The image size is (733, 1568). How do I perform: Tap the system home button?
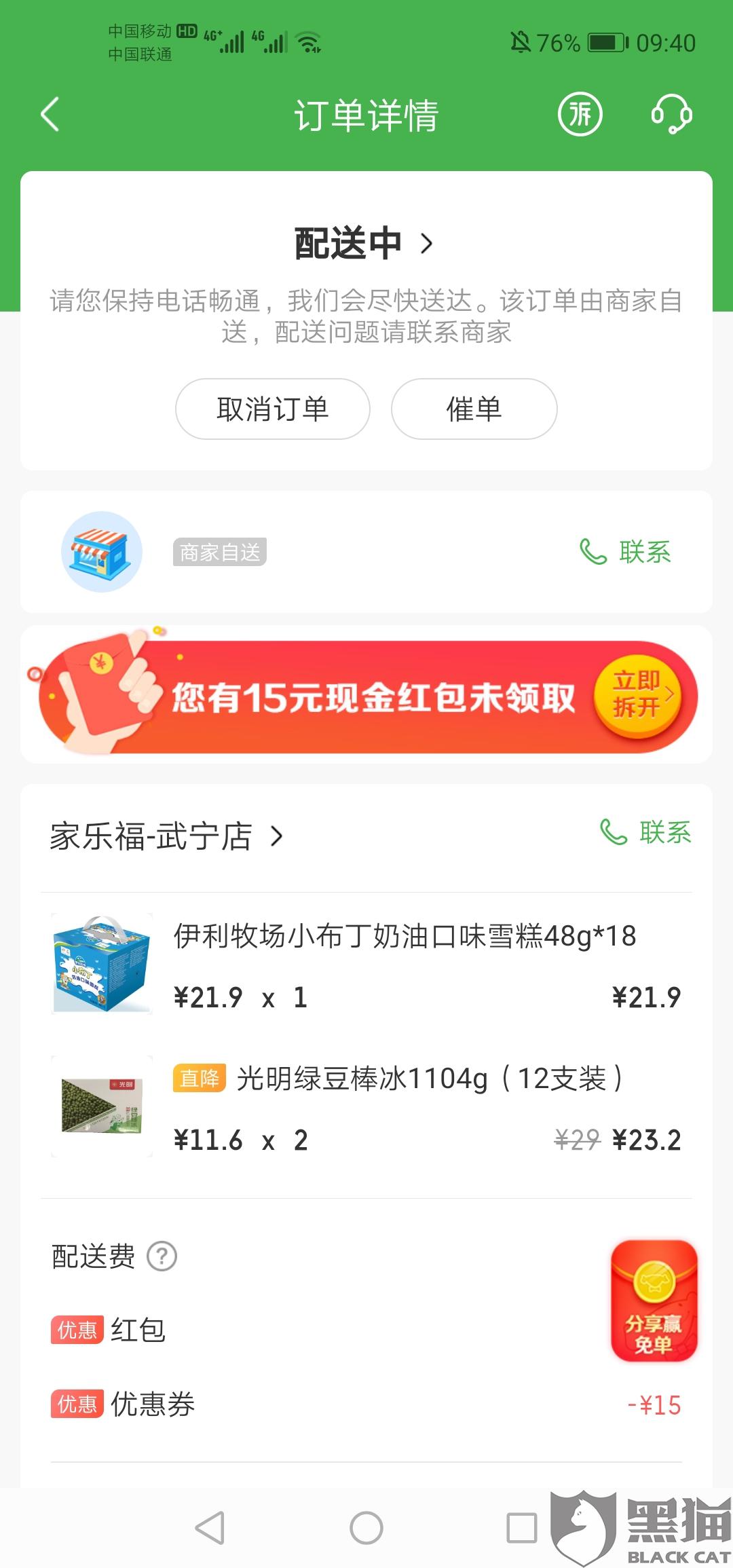click(366, 1529)
